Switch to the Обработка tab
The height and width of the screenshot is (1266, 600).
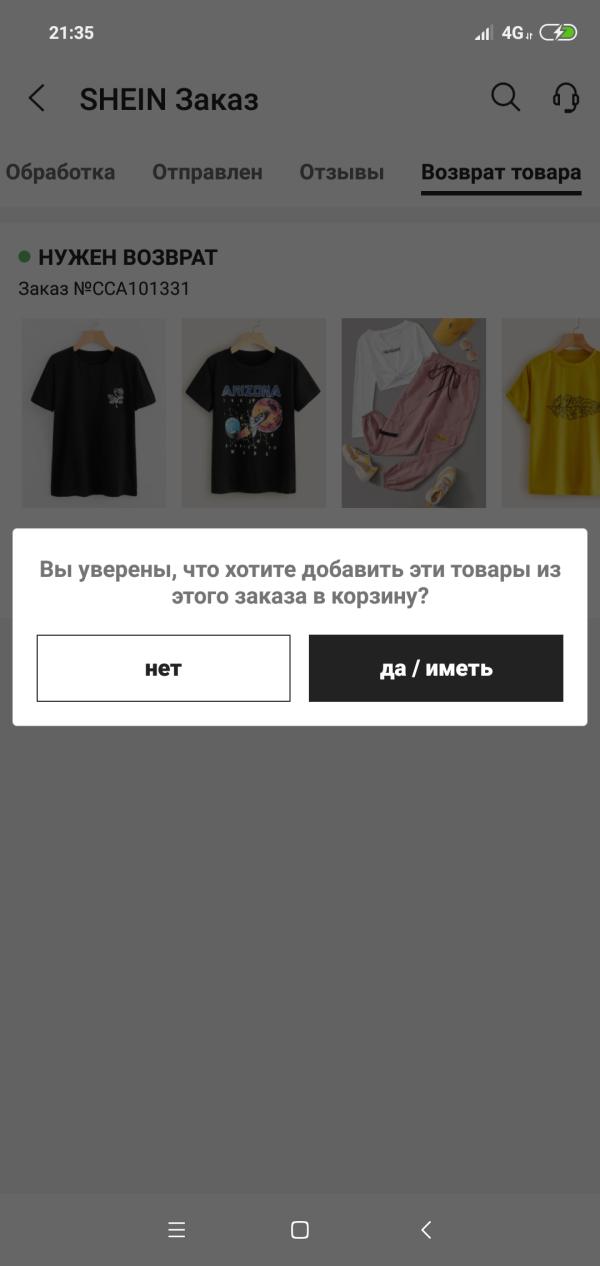coord(60,172)
